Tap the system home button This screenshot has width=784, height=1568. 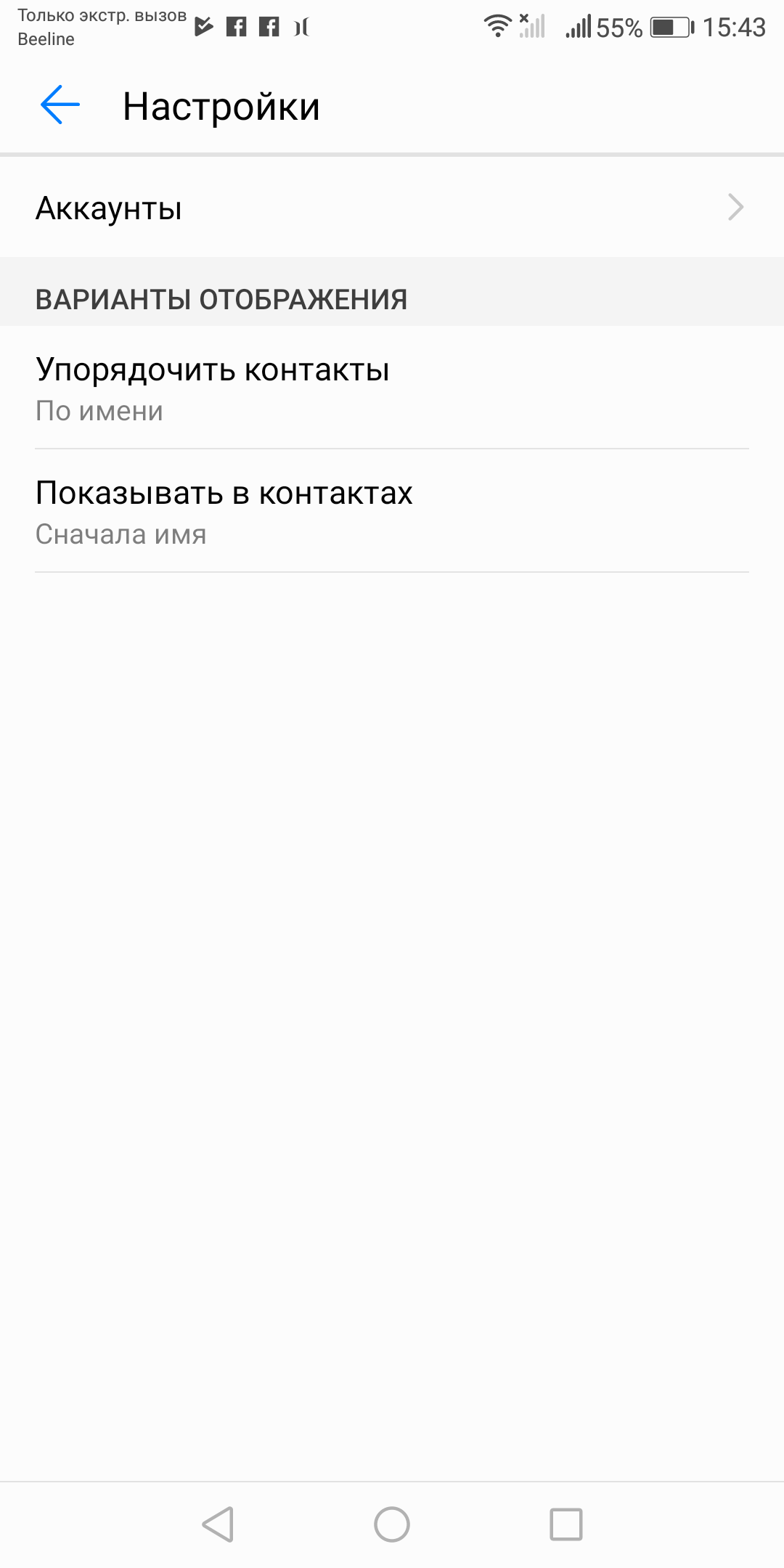392,1524
